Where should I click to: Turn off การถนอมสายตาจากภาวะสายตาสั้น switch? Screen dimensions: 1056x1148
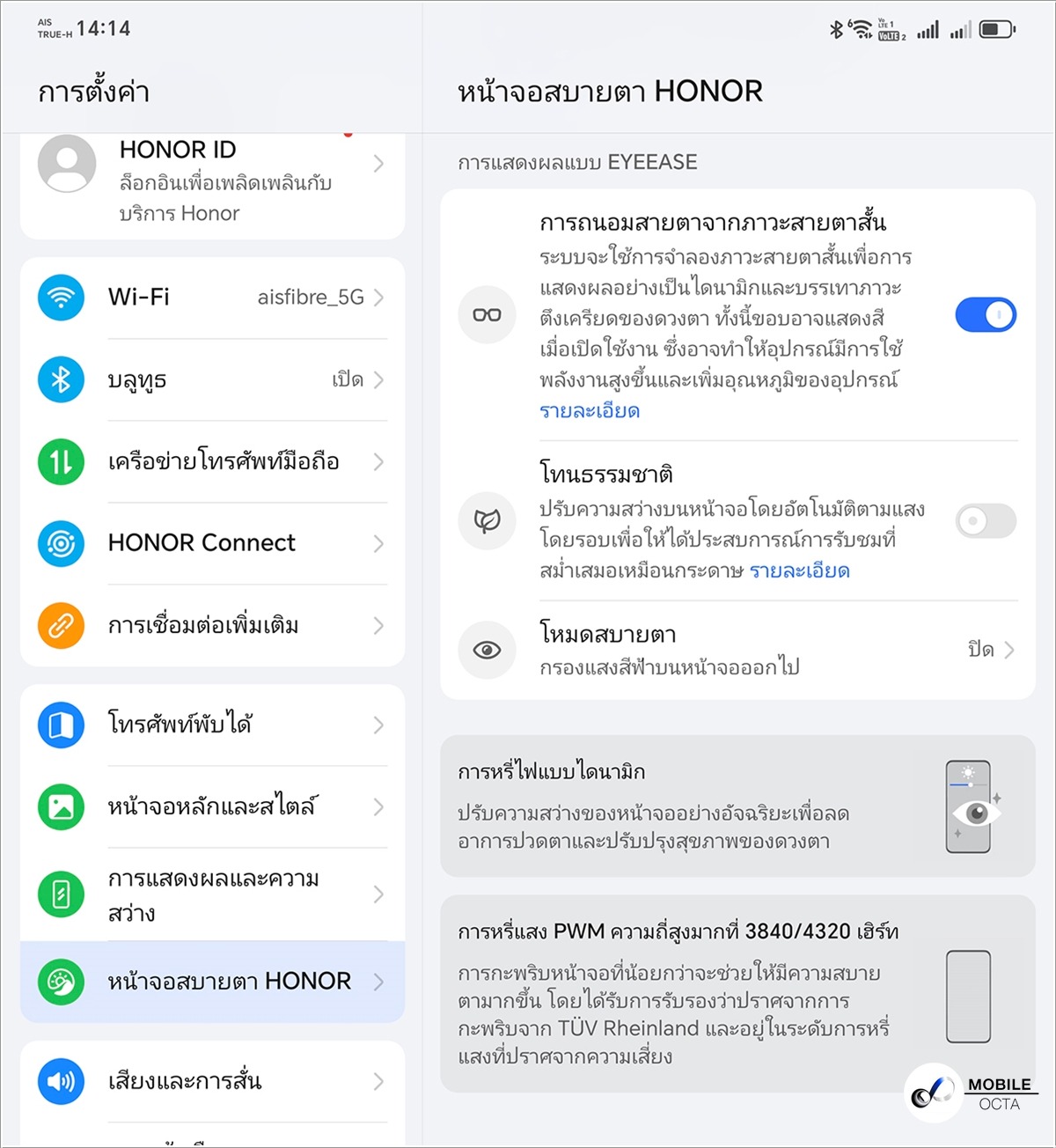click(986, 315)
